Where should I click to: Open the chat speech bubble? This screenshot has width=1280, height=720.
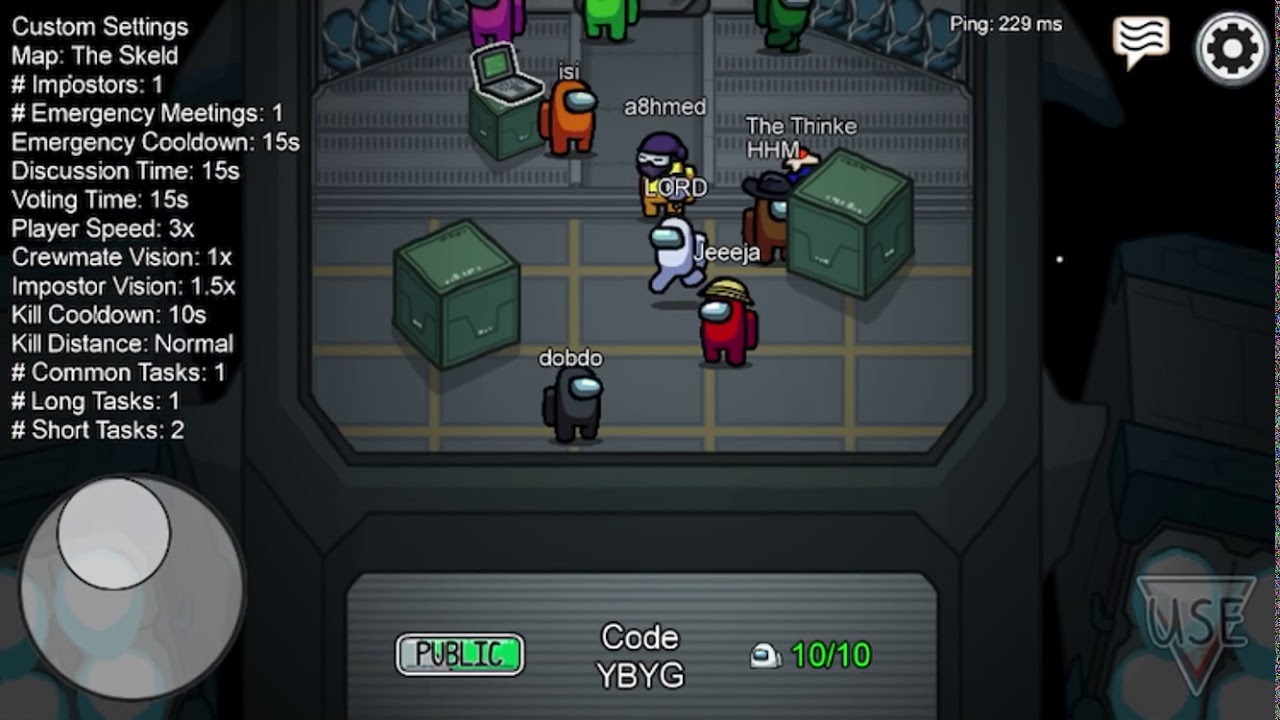[1140, 42]
